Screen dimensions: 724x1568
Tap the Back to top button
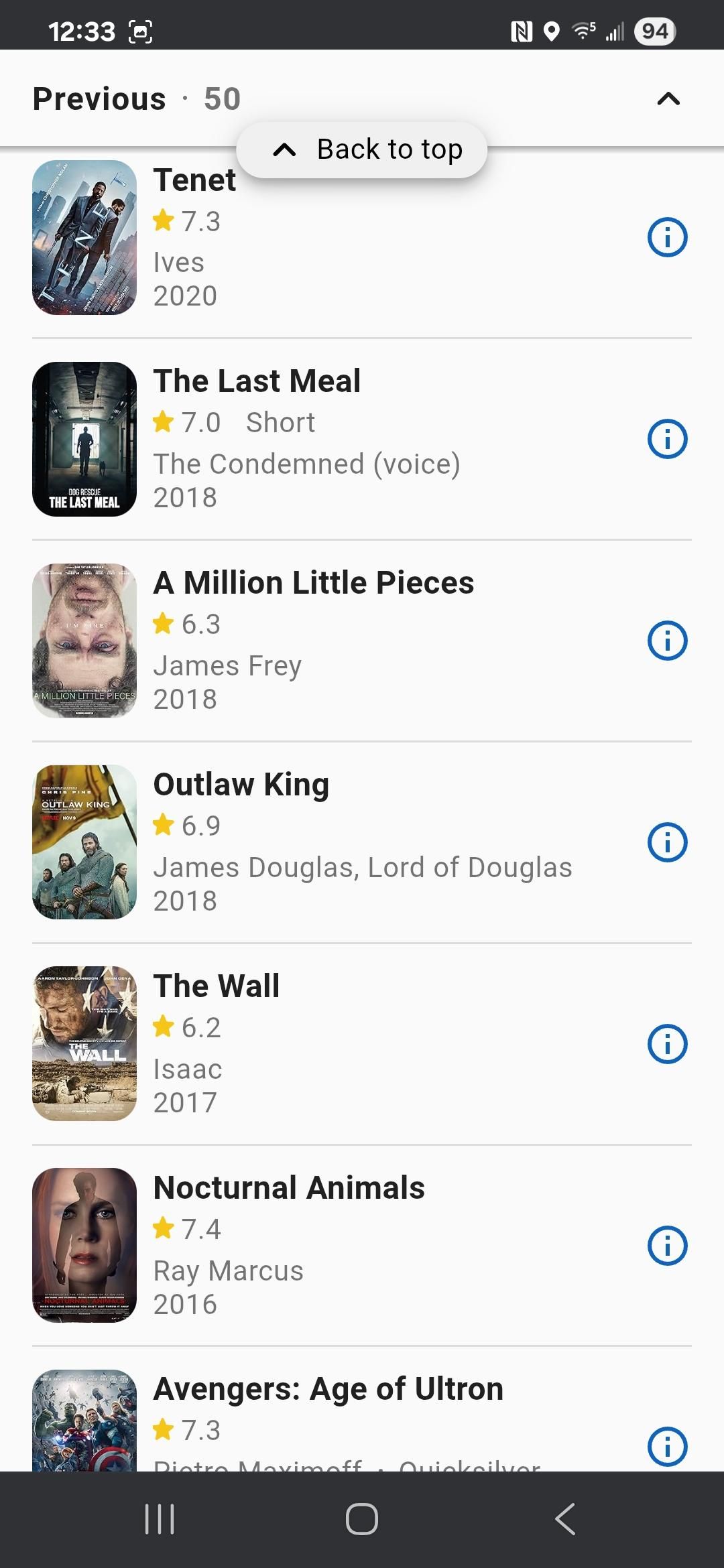(x=362, y=149)
